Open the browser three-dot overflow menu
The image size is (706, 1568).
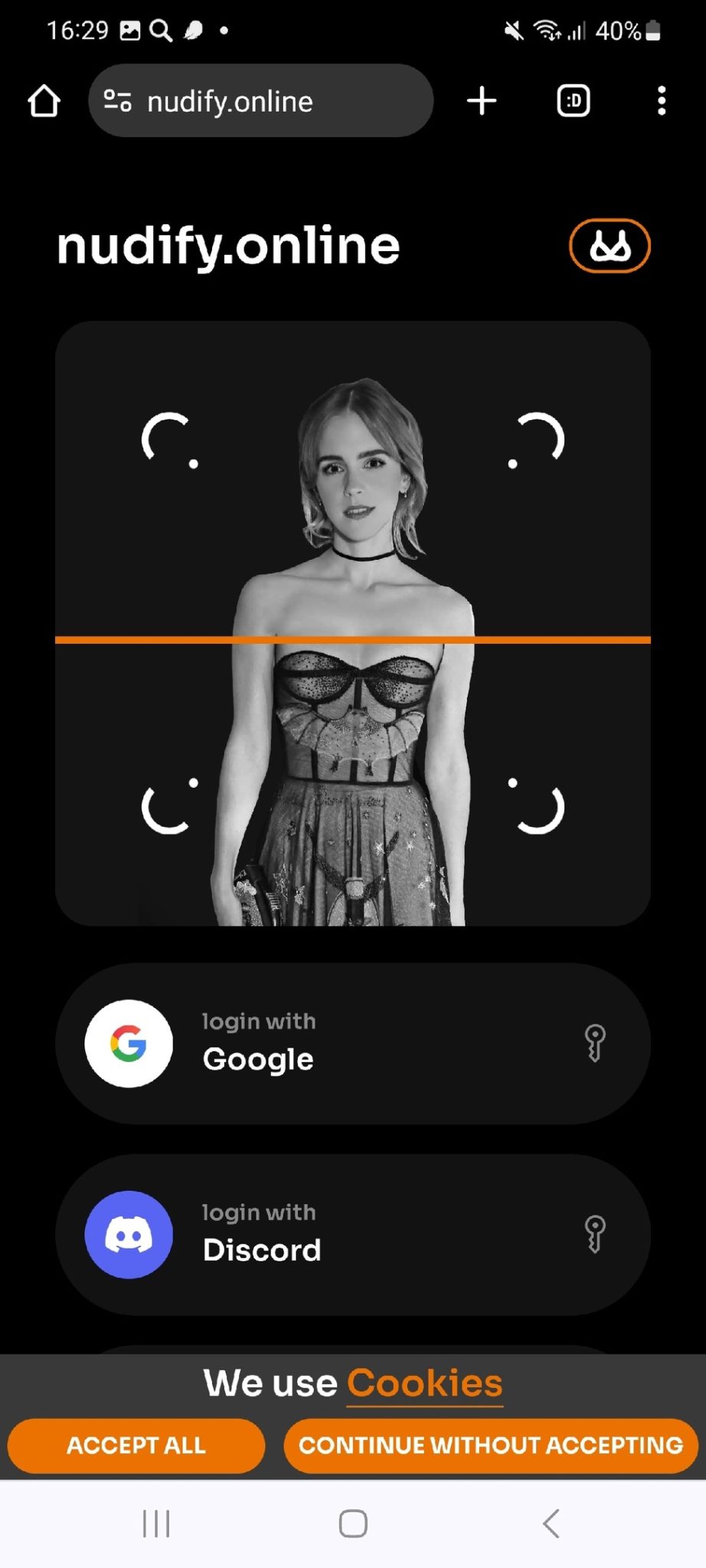click(x=662, y=100)
